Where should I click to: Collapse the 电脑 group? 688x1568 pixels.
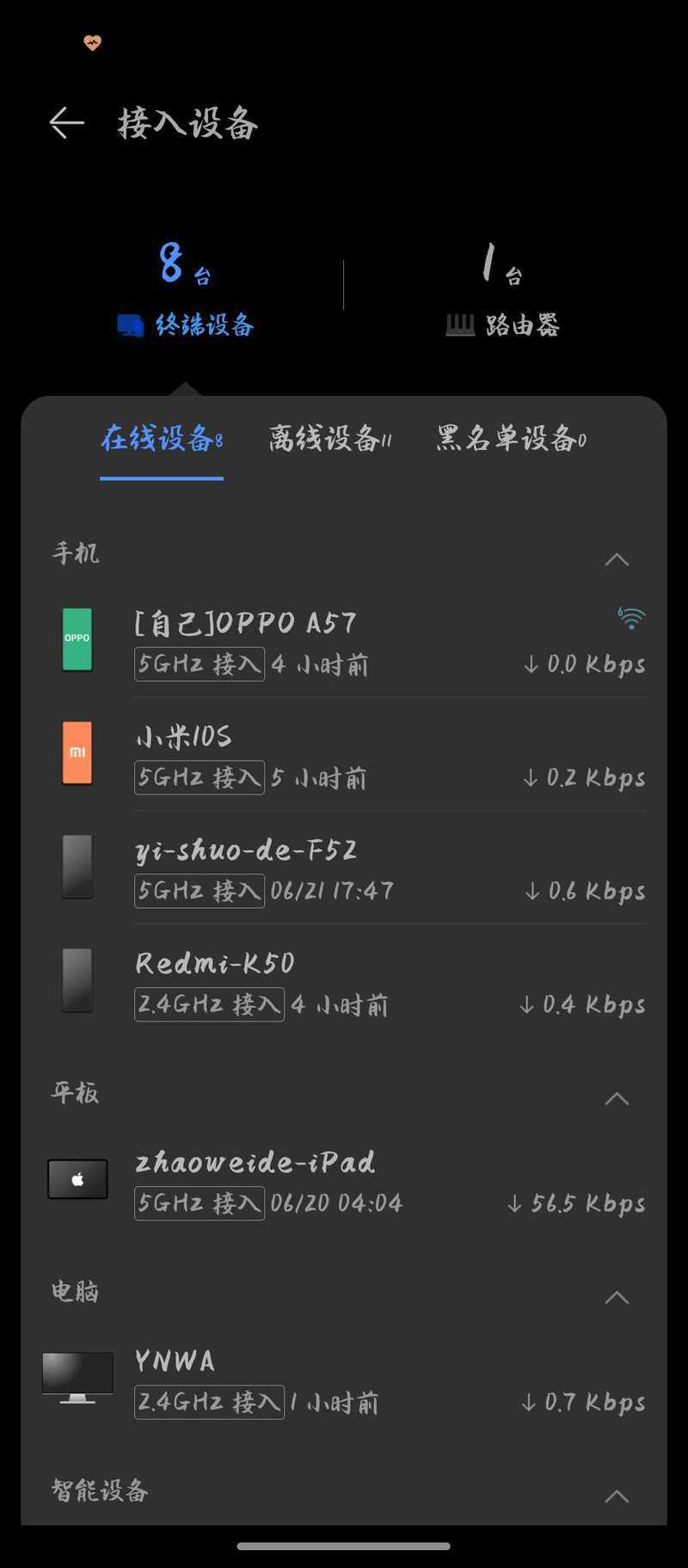pos(617,1297)
